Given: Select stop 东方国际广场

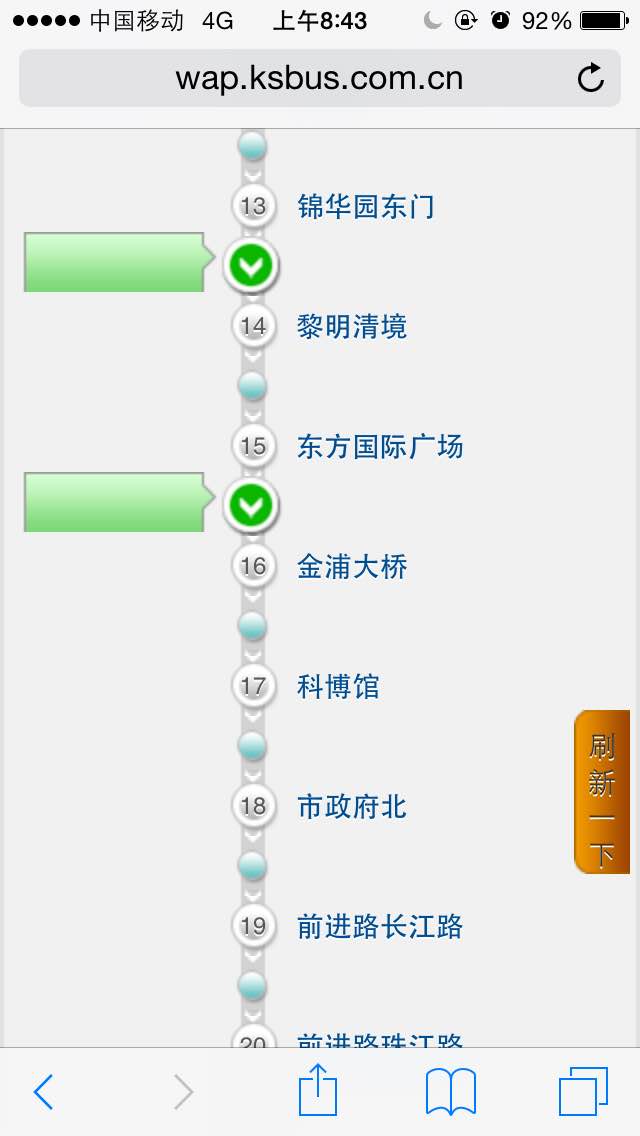Looking at the screenshot, I should click(380, 446).
